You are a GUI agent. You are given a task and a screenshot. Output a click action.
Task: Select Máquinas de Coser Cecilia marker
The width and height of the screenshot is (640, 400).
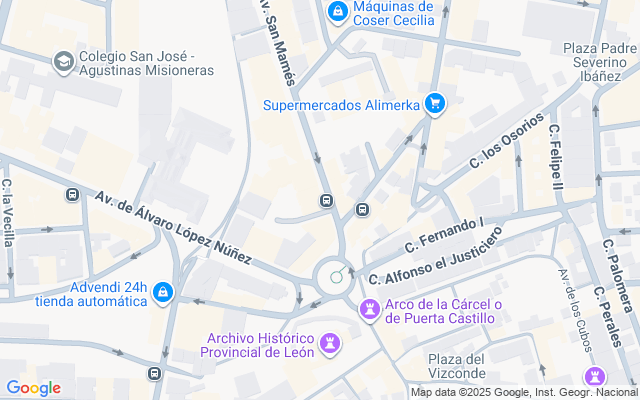[x=338, y=12]
